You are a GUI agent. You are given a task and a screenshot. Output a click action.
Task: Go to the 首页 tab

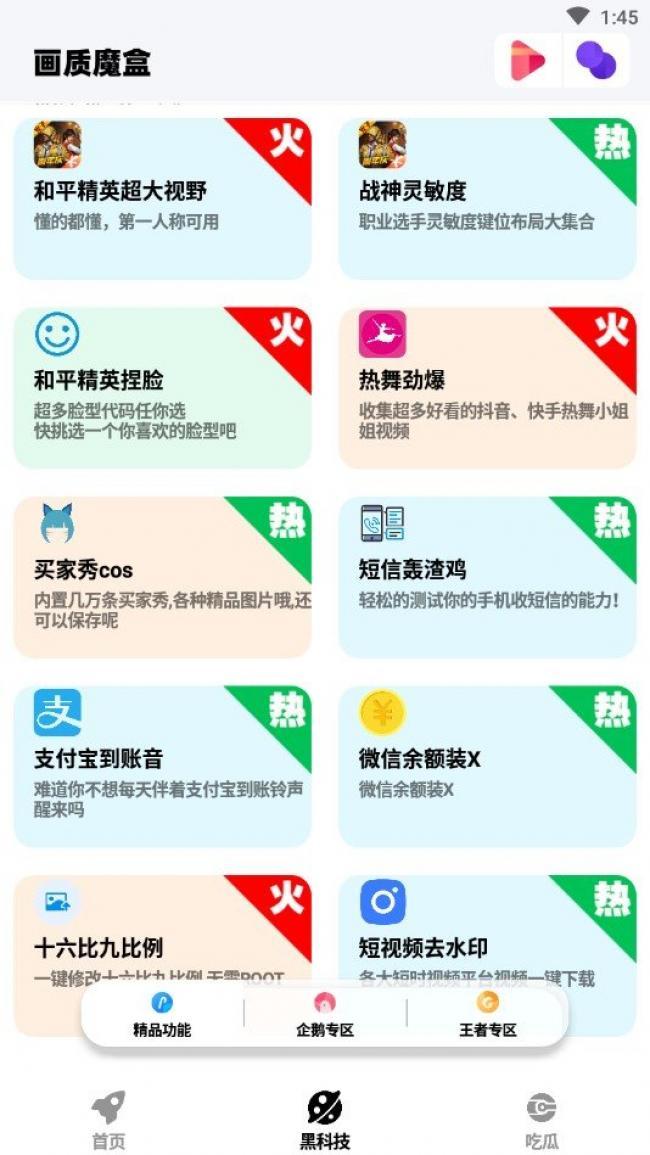click(108, 1120)
